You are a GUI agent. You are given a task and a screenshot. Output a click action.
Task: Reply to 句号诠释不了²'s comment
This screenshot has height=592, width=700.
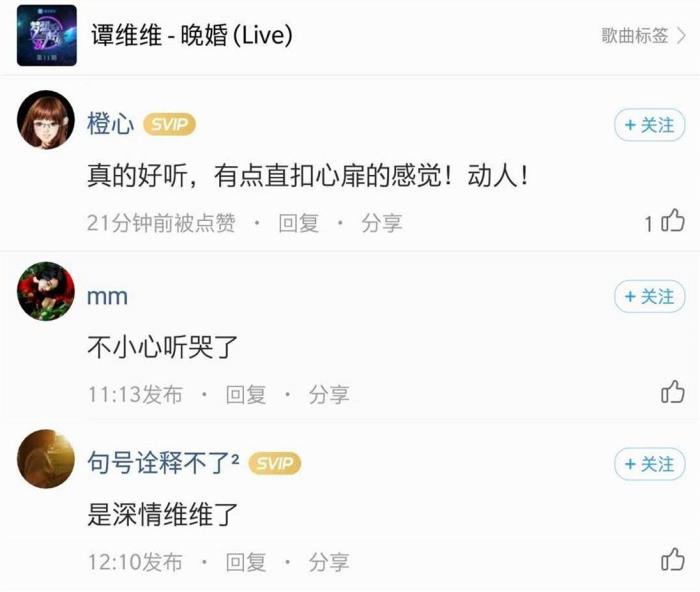coord(246,562)
